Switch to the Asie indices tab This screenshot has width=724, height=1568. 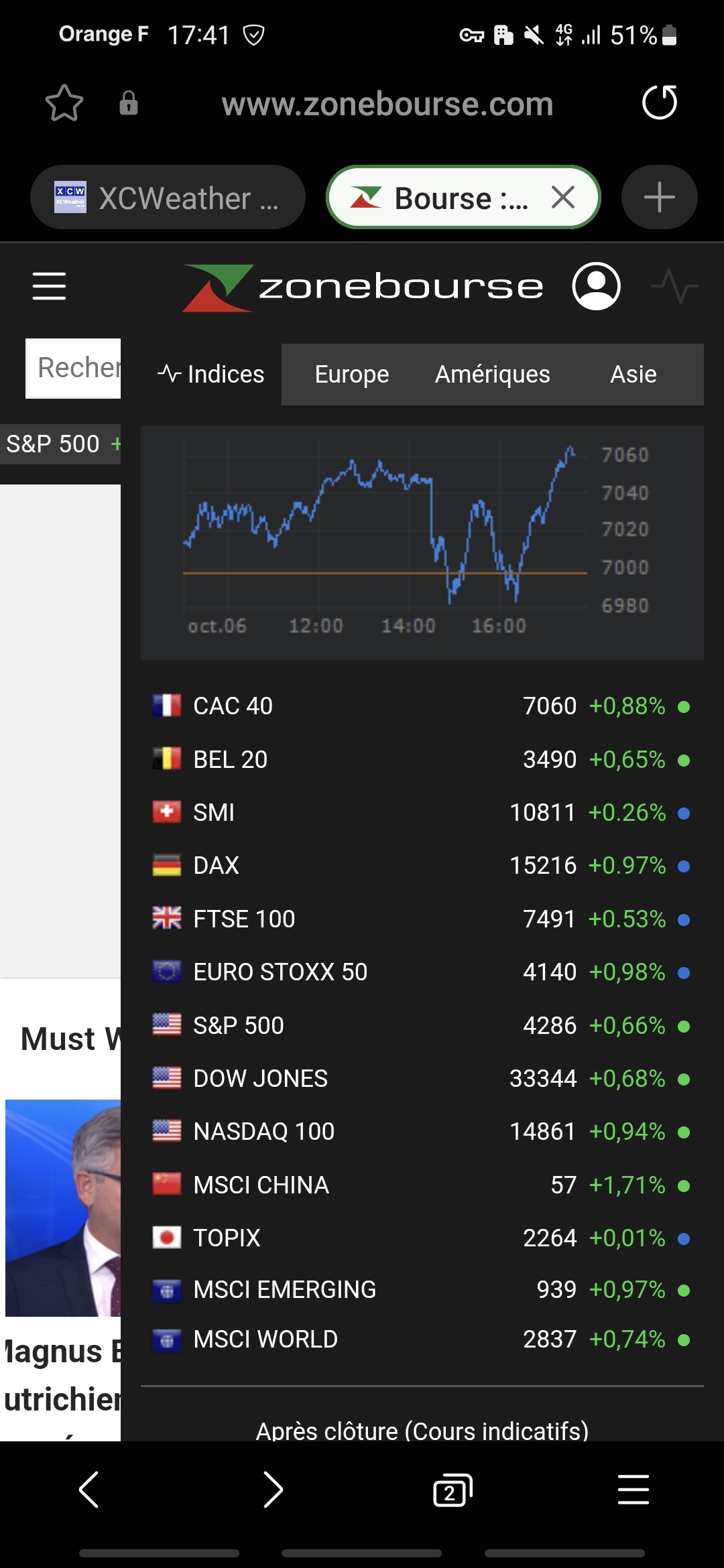(633, 375)
